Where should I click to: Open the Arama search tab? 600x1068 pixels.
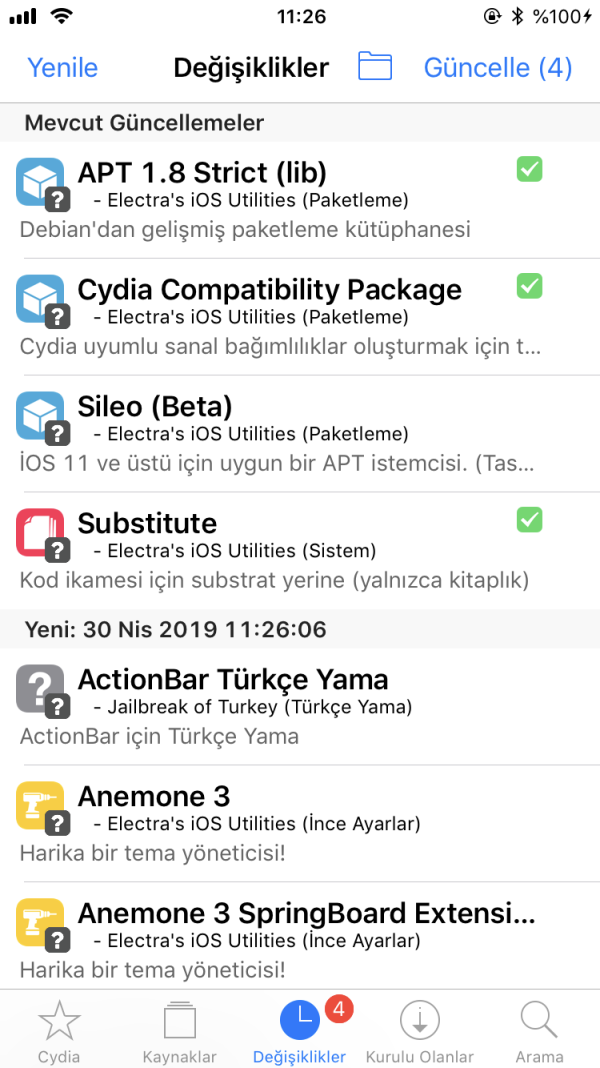pyautogui.click(x=539, y=1030)
